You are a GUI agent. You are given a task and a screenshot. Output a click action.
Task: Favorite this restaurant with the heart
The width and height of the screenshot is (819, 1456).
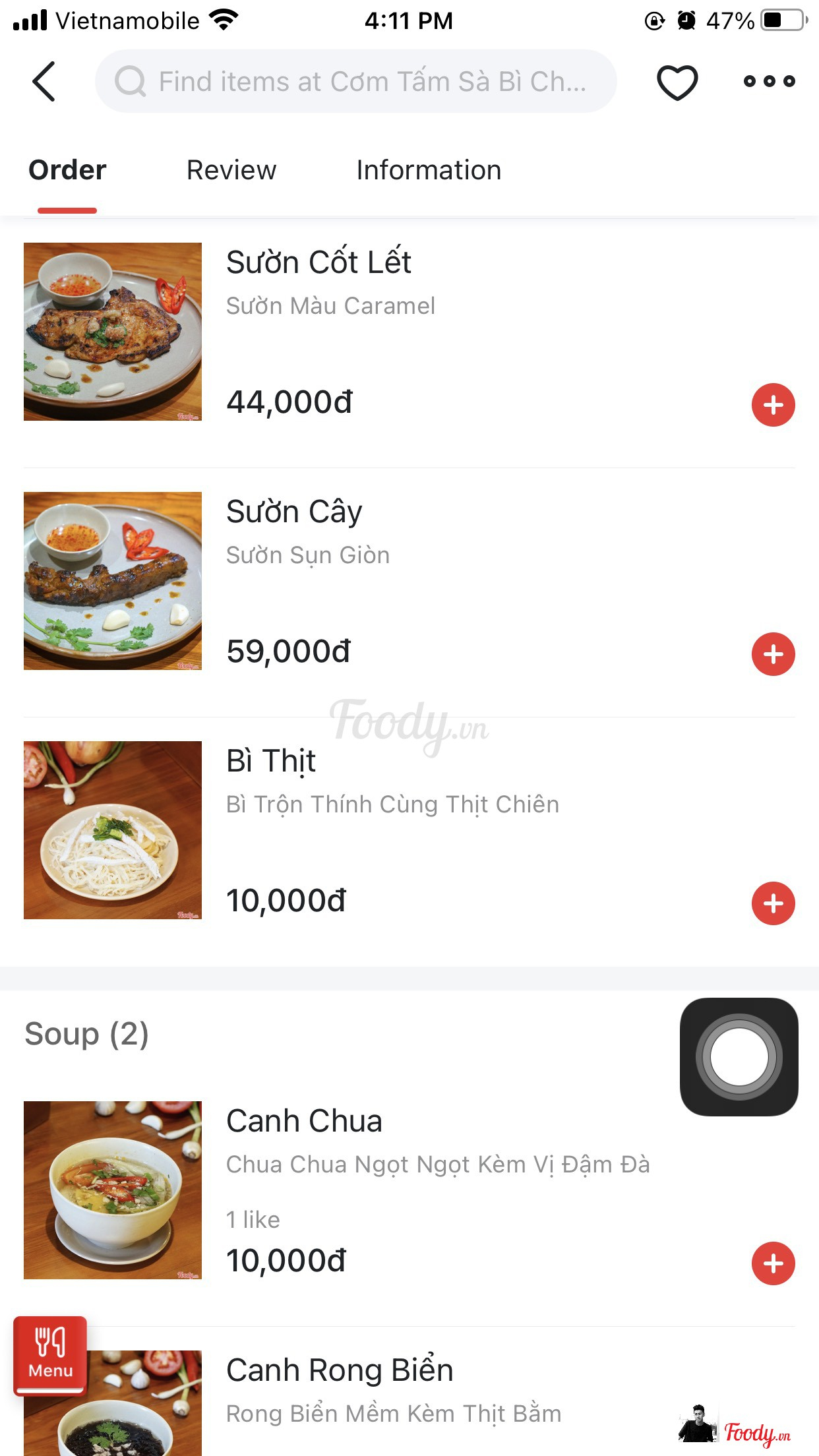(677, 82)
